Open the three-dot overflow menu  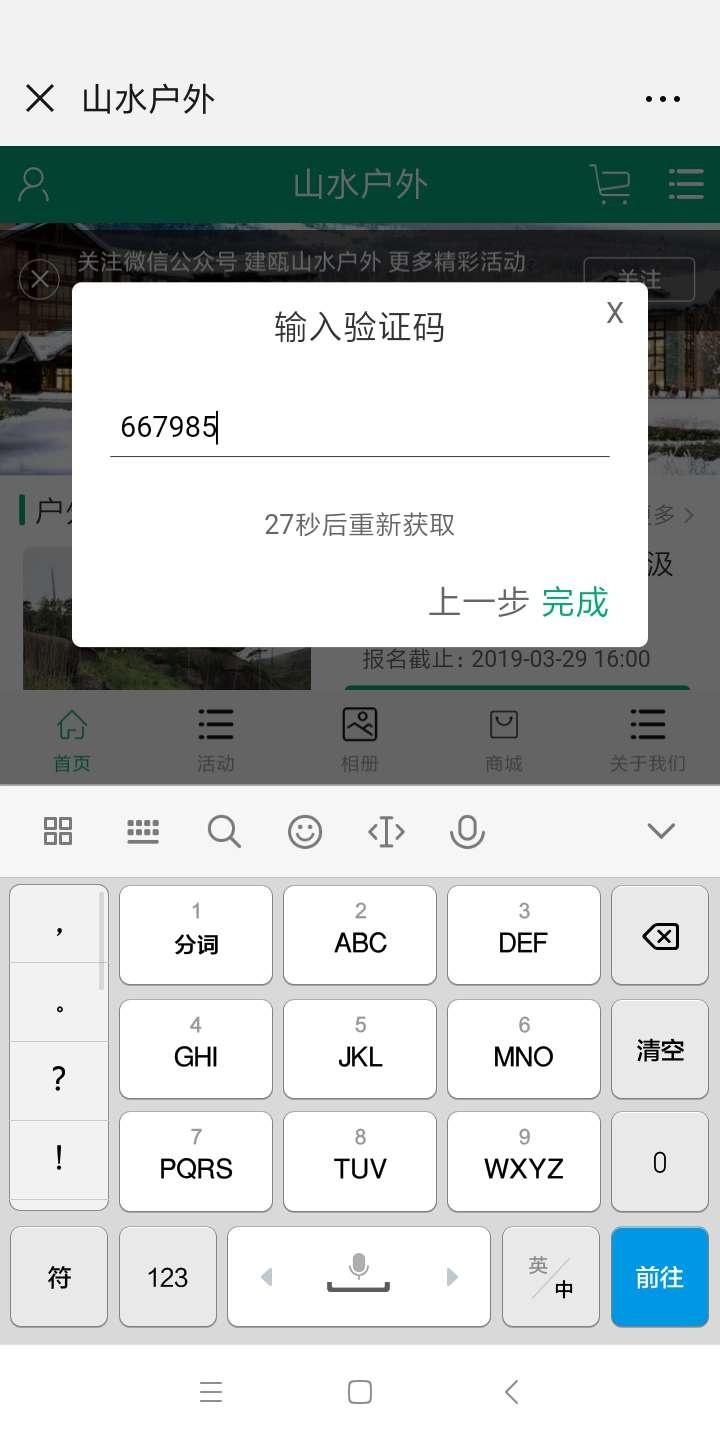point(663,99)
